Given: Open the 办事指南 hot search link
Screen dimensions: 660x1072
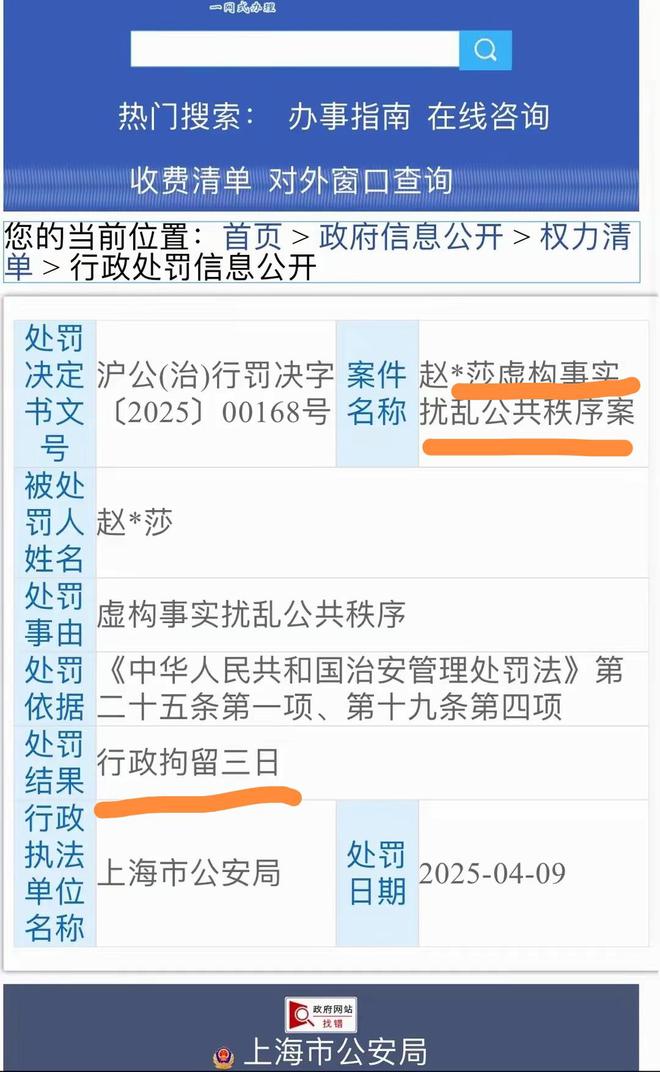Looking at the screenshot, I should pos(349,116).
